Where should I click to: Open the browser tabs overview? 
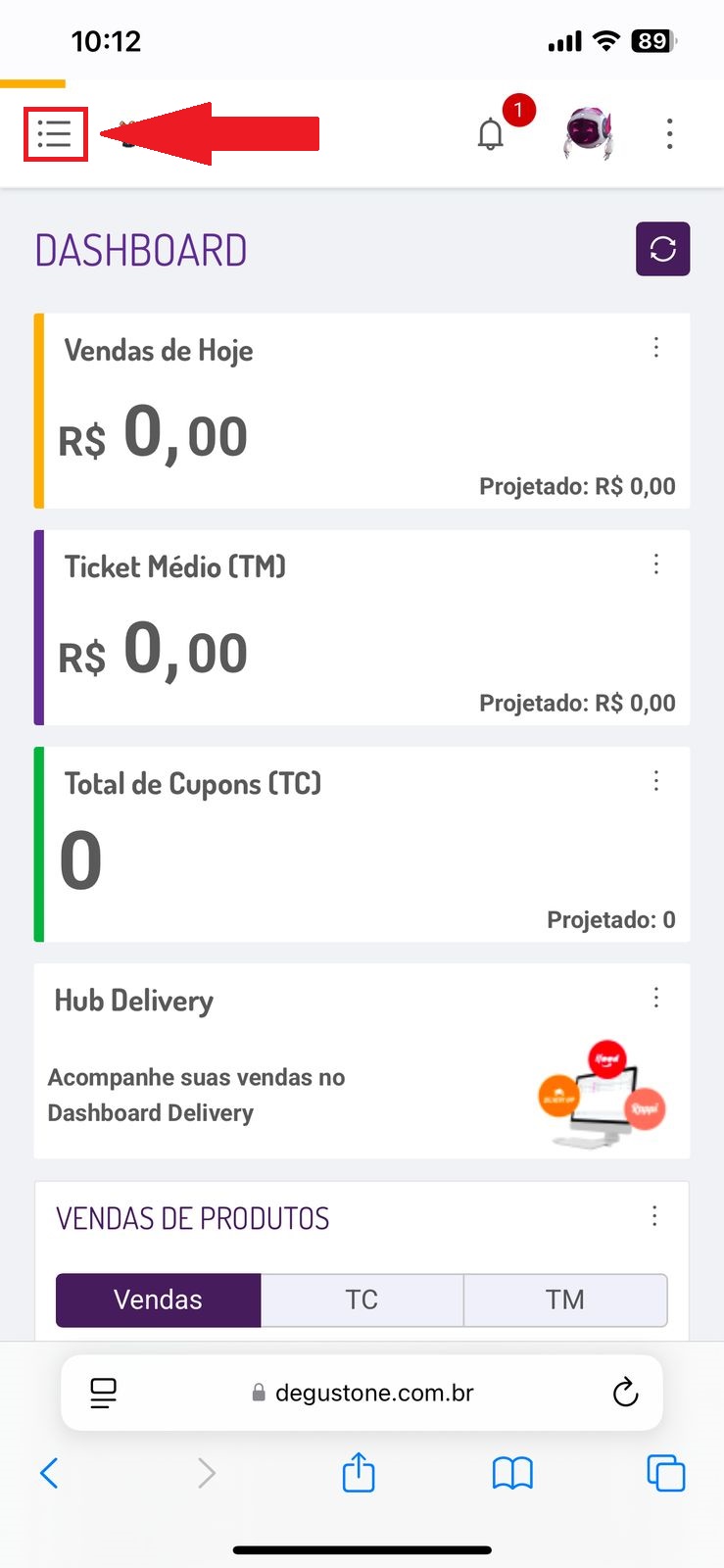pos(665,1473)
